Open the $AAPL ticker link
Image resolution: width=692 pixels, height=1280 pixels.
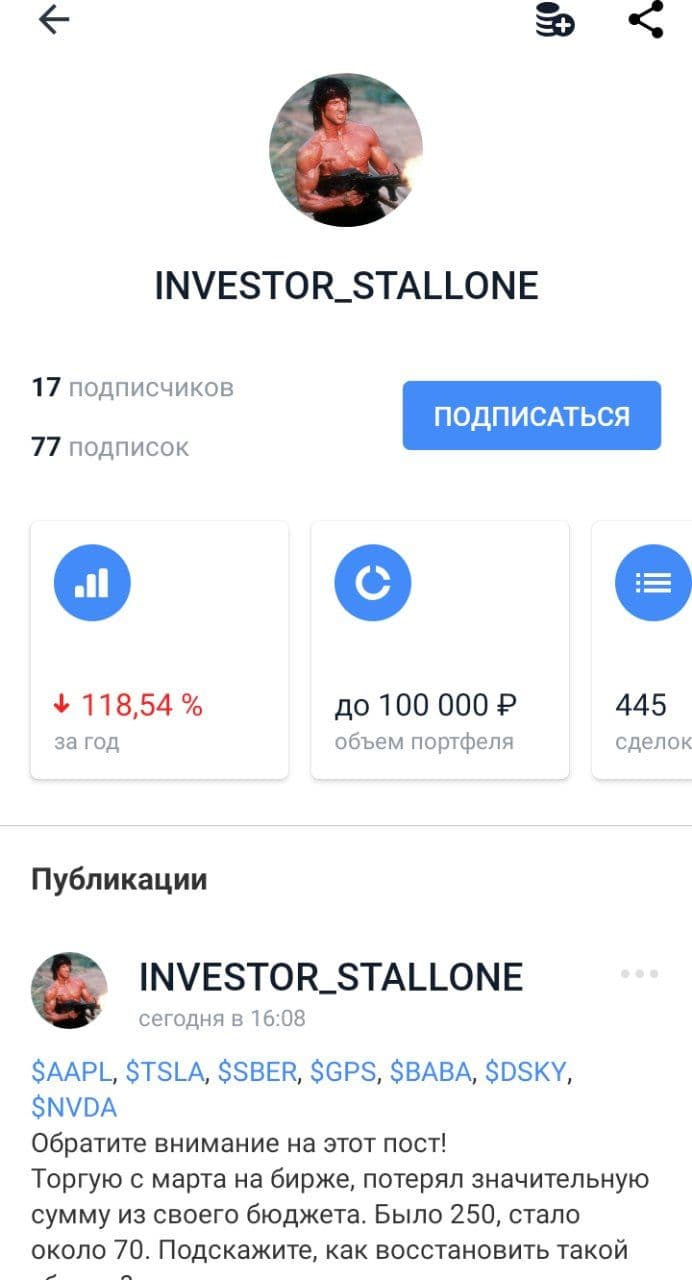click(74, 1072)
